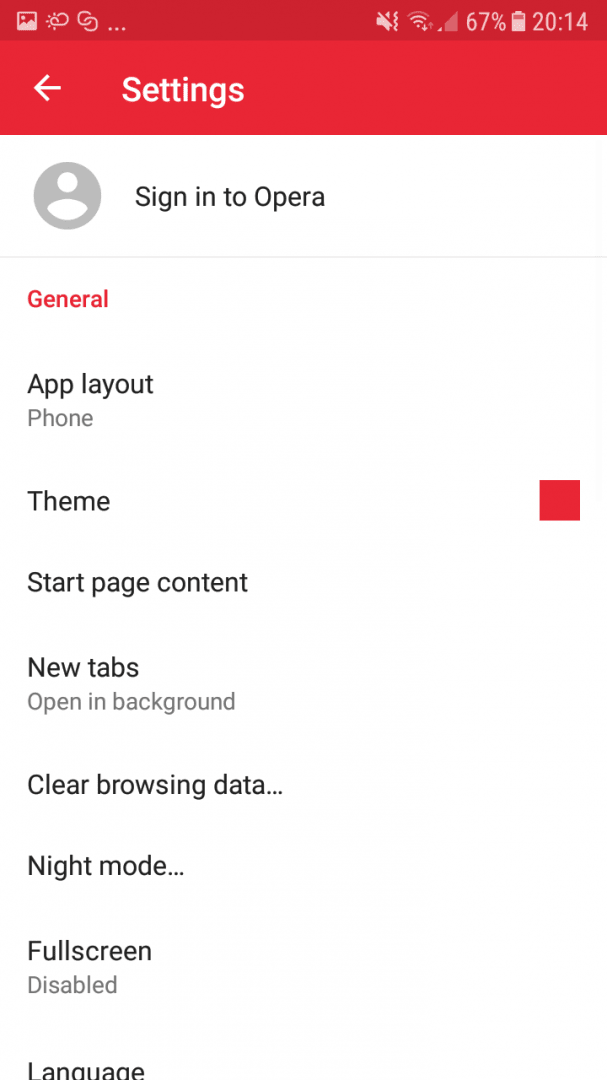This screenshot has height=1080, width=607.
Task: Open Clear browsing data
Action: pyautogui.click(x=155, y=785)
